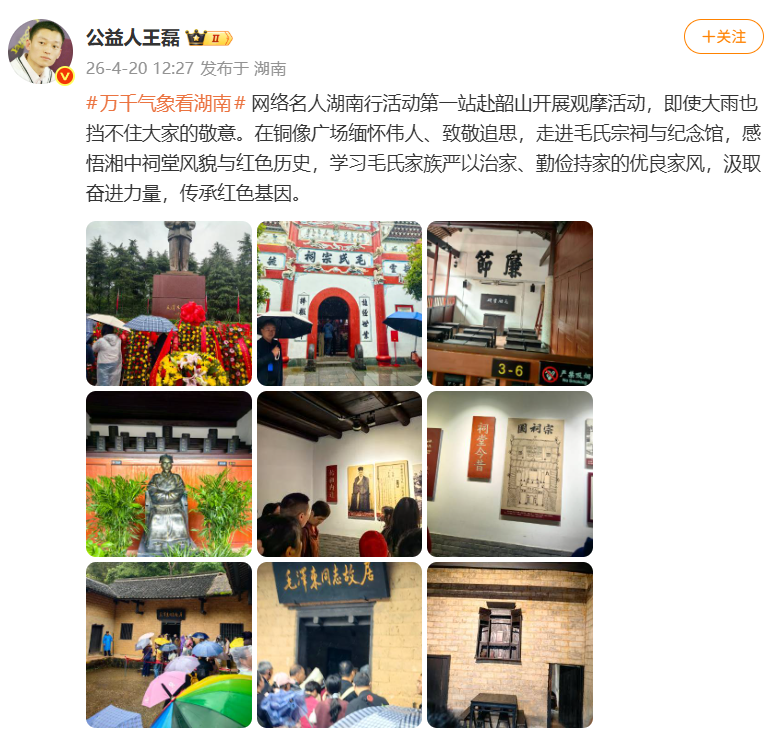Viewport: 765px width, 731px height.
Task: Enlarge the seated bronze statue photo
Action: click(x=168, y=473)
